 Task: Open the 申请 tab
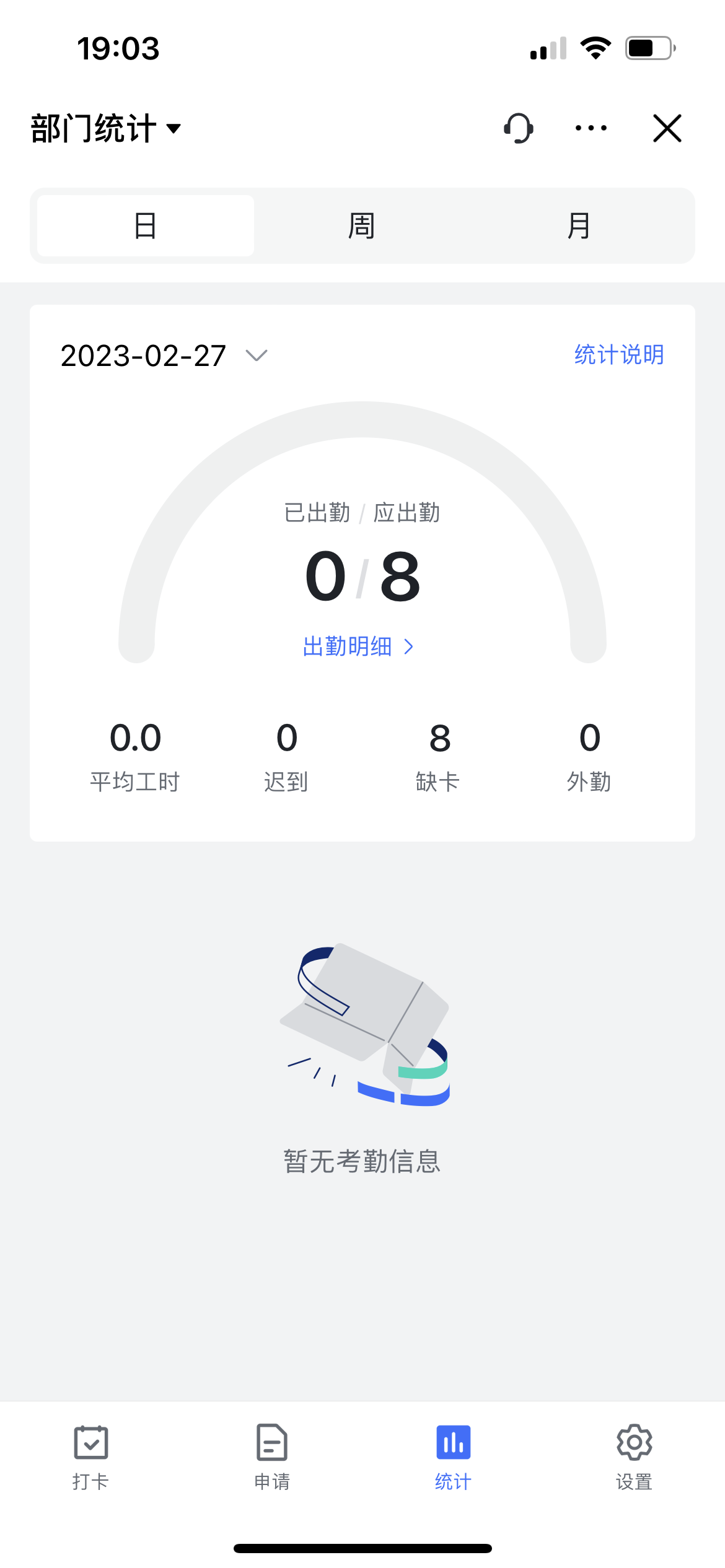tap(272, 1457)
